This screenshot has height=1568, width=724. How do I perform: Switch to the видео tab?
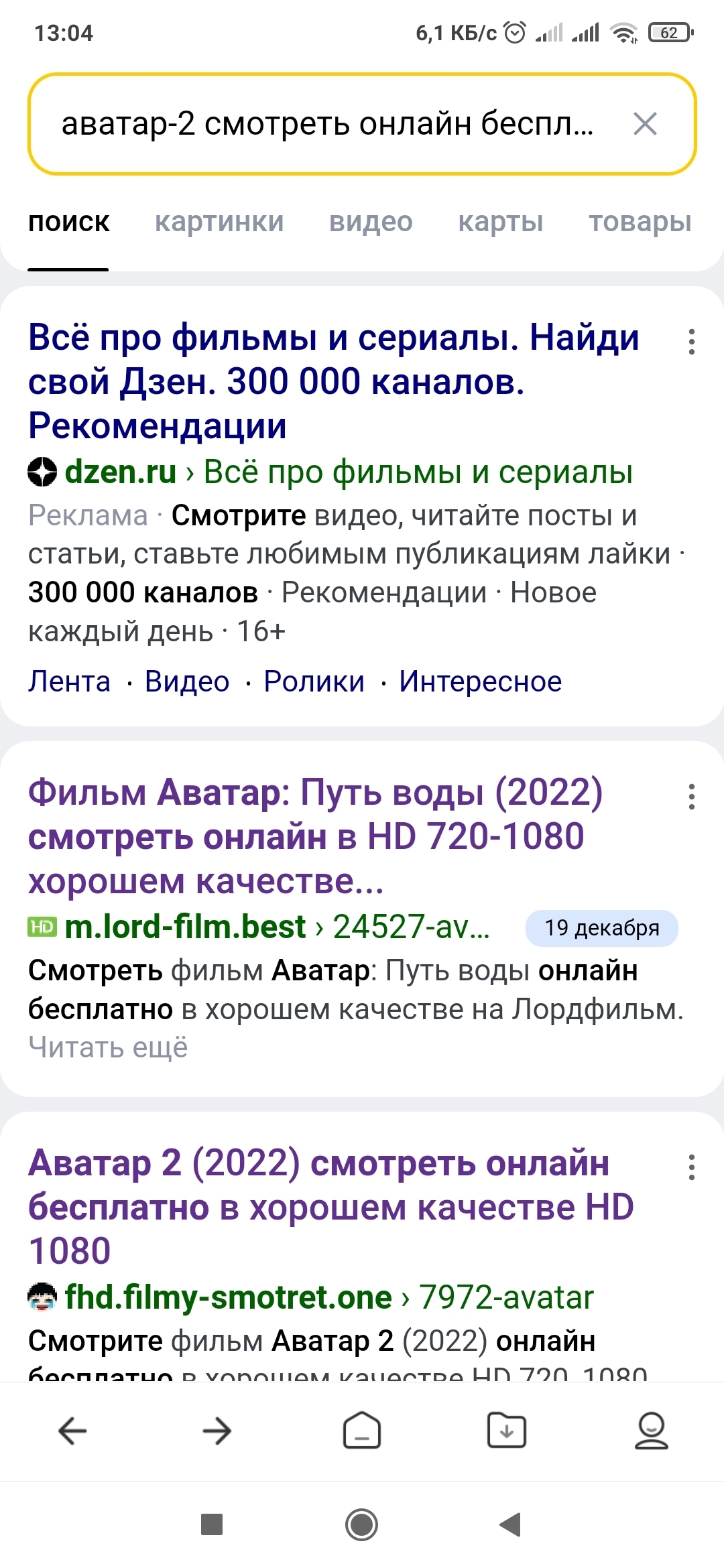point(371,222)
